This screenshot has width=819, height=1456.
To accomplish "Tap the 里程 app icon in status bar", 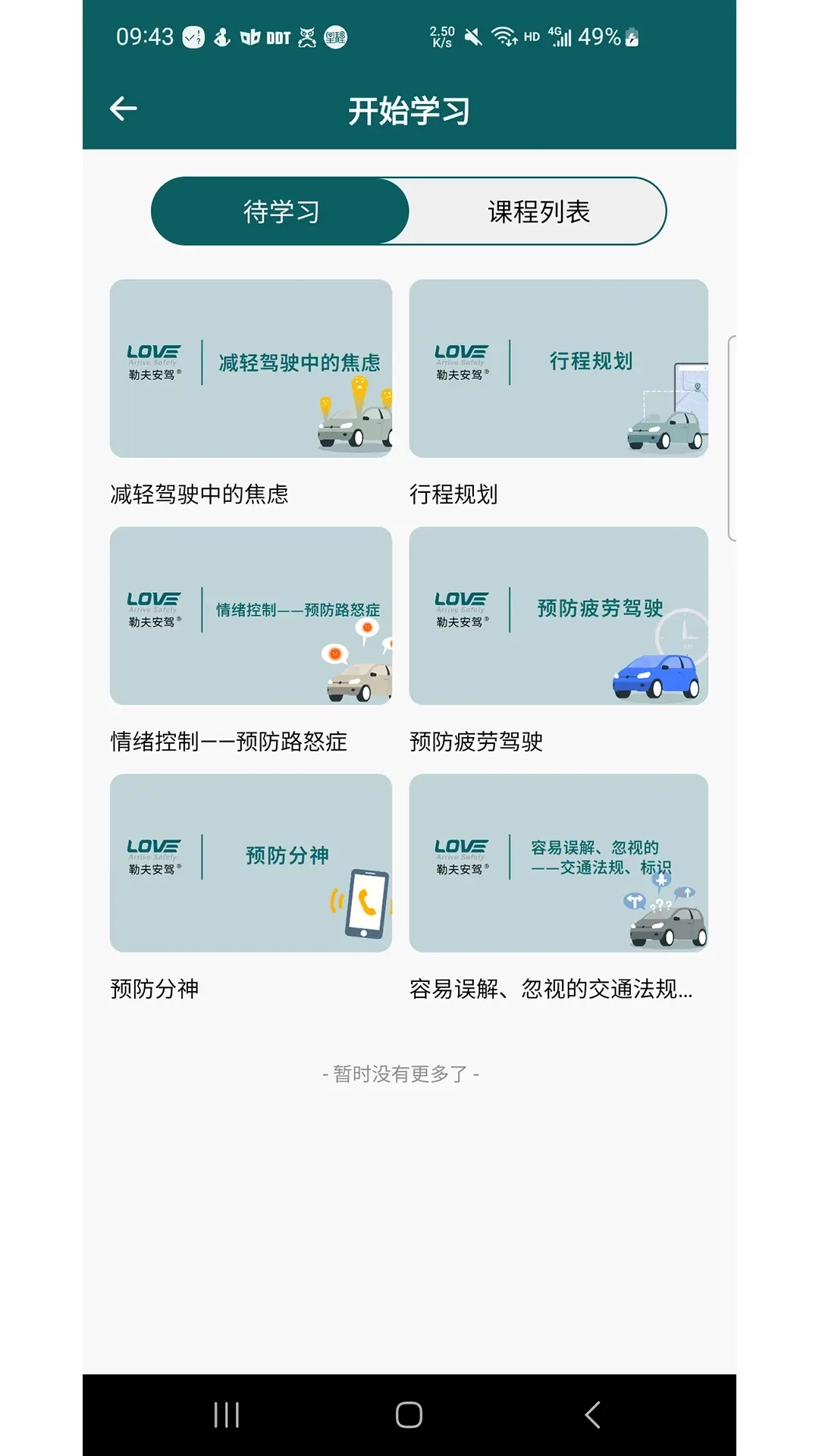I will (x=336, y=36).
